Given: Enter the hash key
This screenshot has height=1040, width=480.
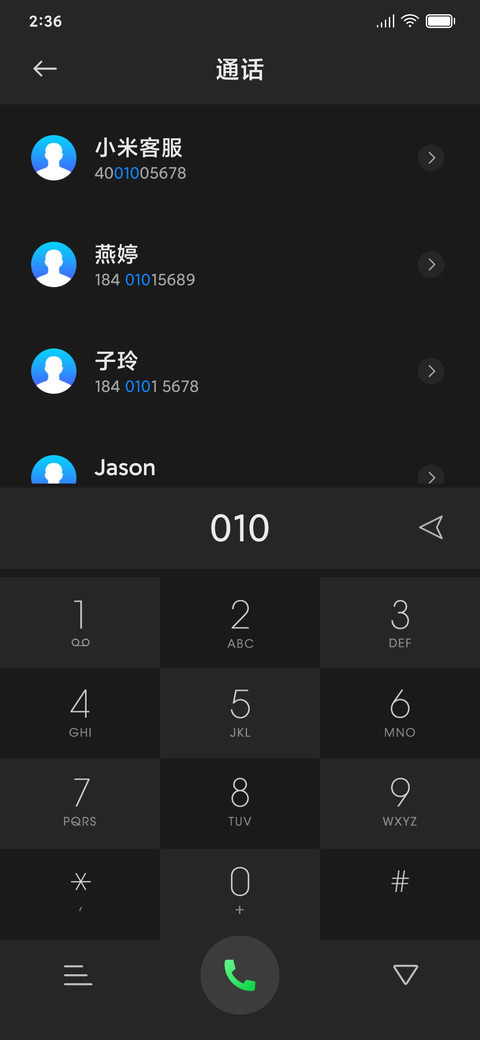Looking at the screenshot, I should pos(400,893).
